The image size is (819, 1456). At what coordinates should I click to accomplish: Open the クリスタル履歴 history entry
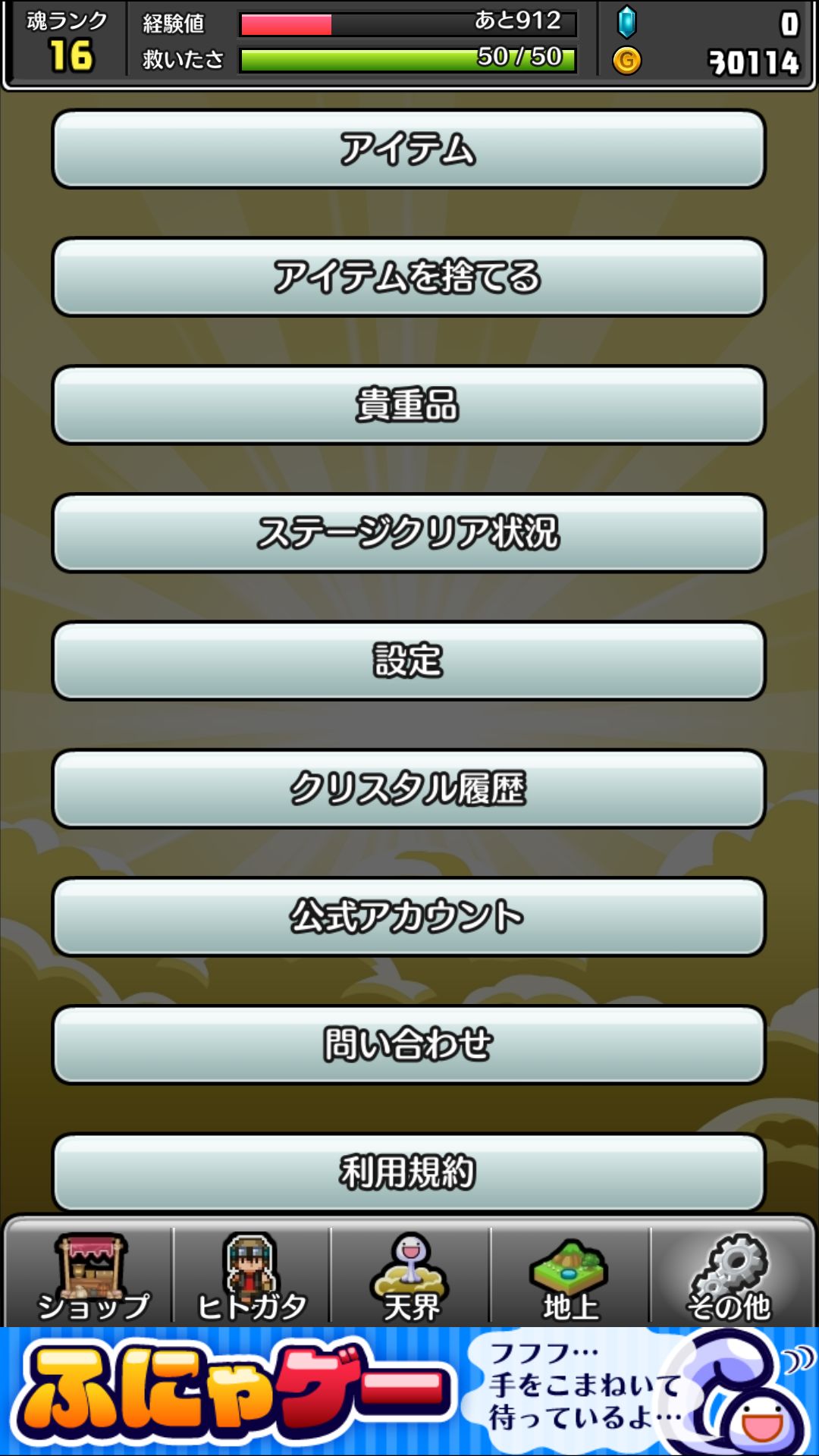pyautogui.click(x=409, y=789)
